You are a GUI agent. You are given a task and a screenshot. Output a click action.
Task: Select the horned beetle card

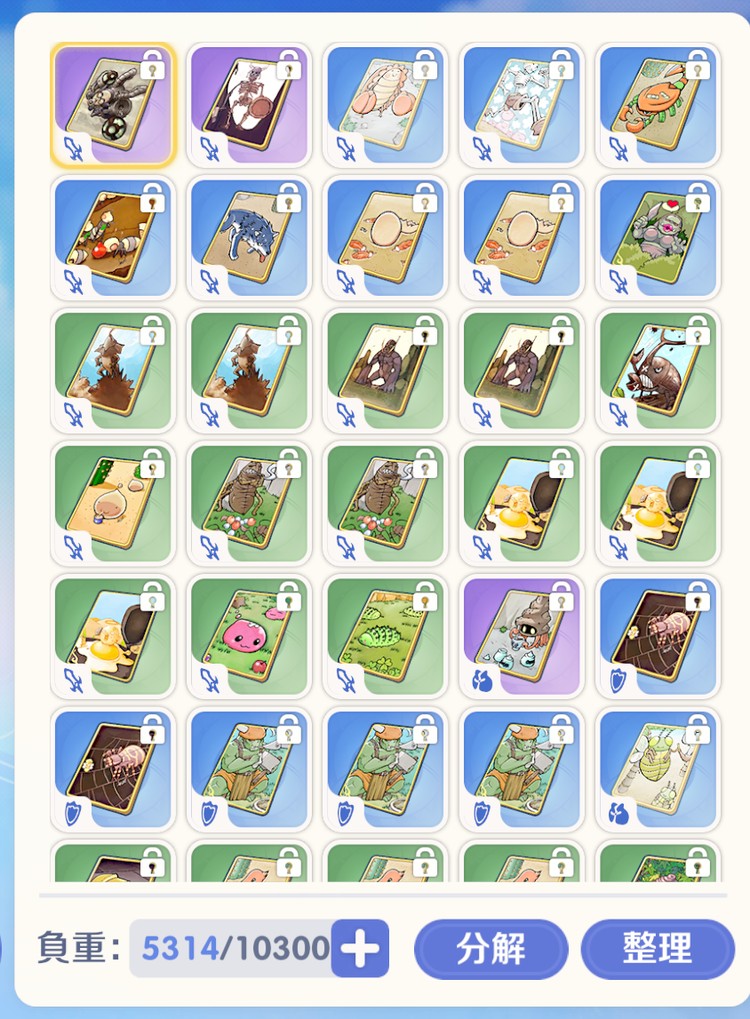(x=658, y=371)
